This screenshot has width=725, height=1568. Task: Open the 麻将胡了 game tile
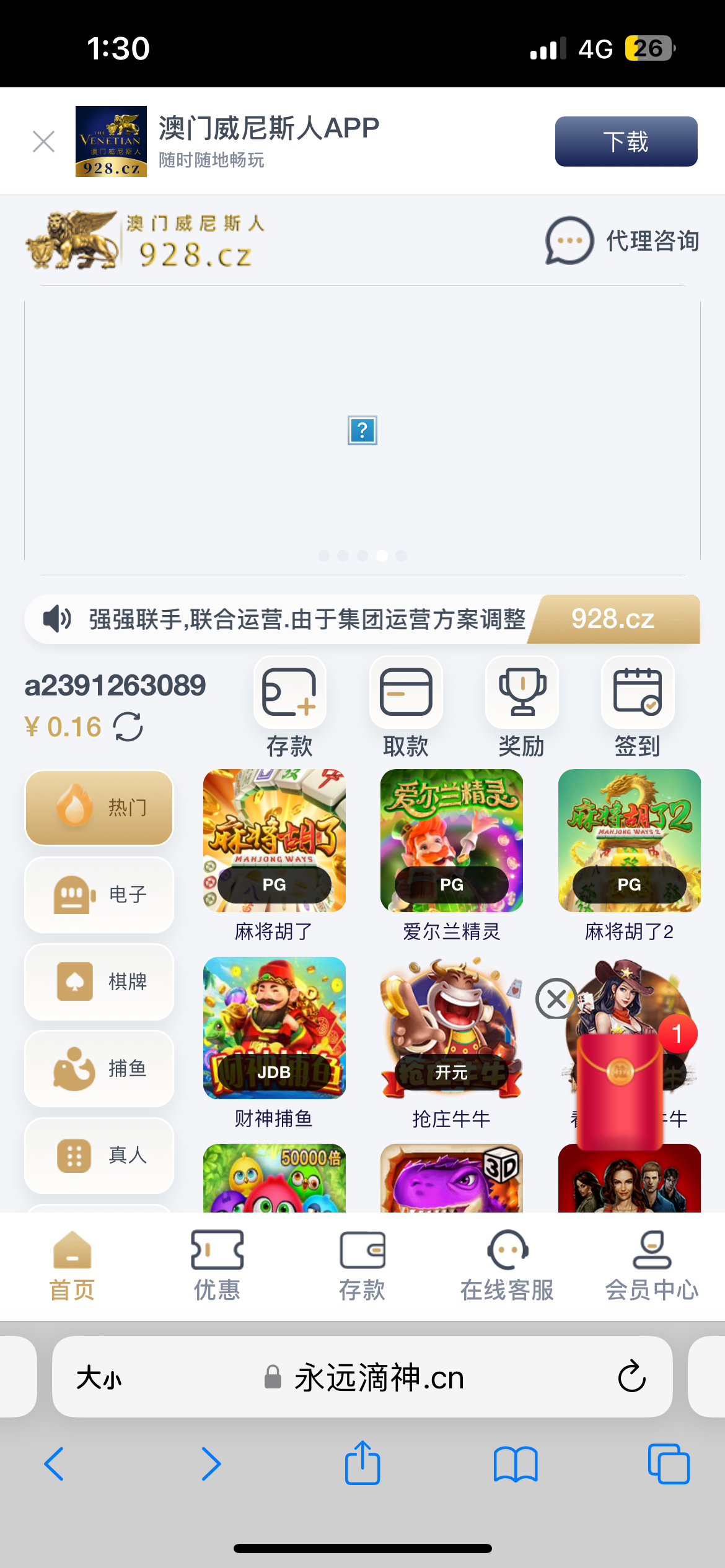point(274,840)
